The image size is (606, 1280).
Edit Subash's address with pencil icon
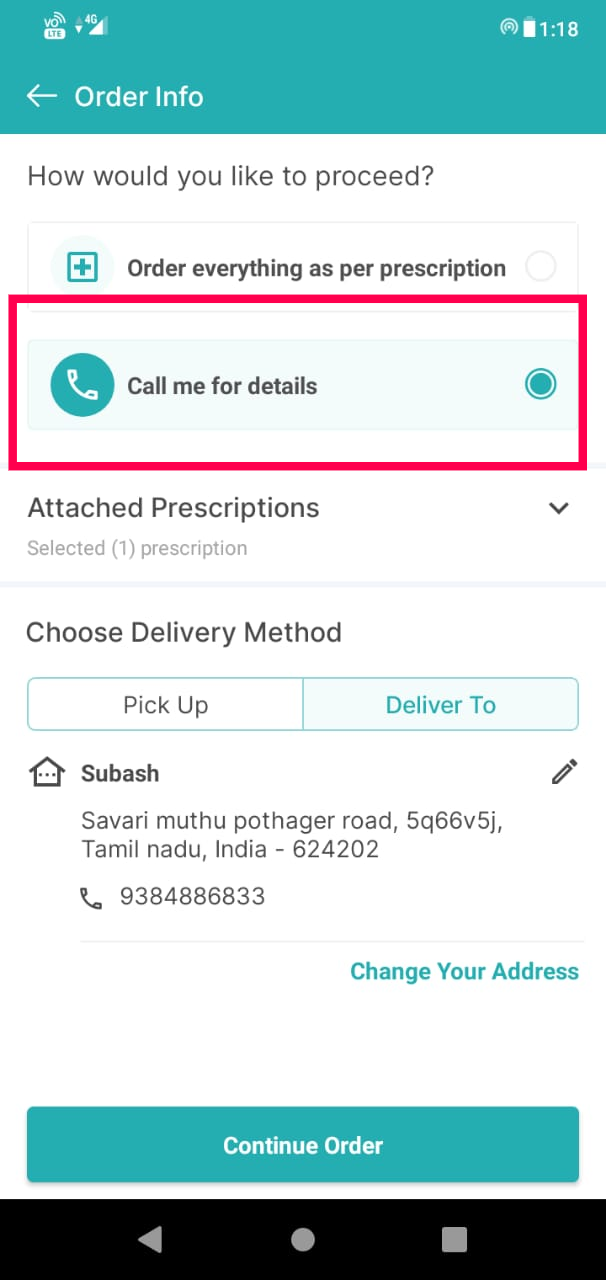pyautogui.click(x=564, y=772)
